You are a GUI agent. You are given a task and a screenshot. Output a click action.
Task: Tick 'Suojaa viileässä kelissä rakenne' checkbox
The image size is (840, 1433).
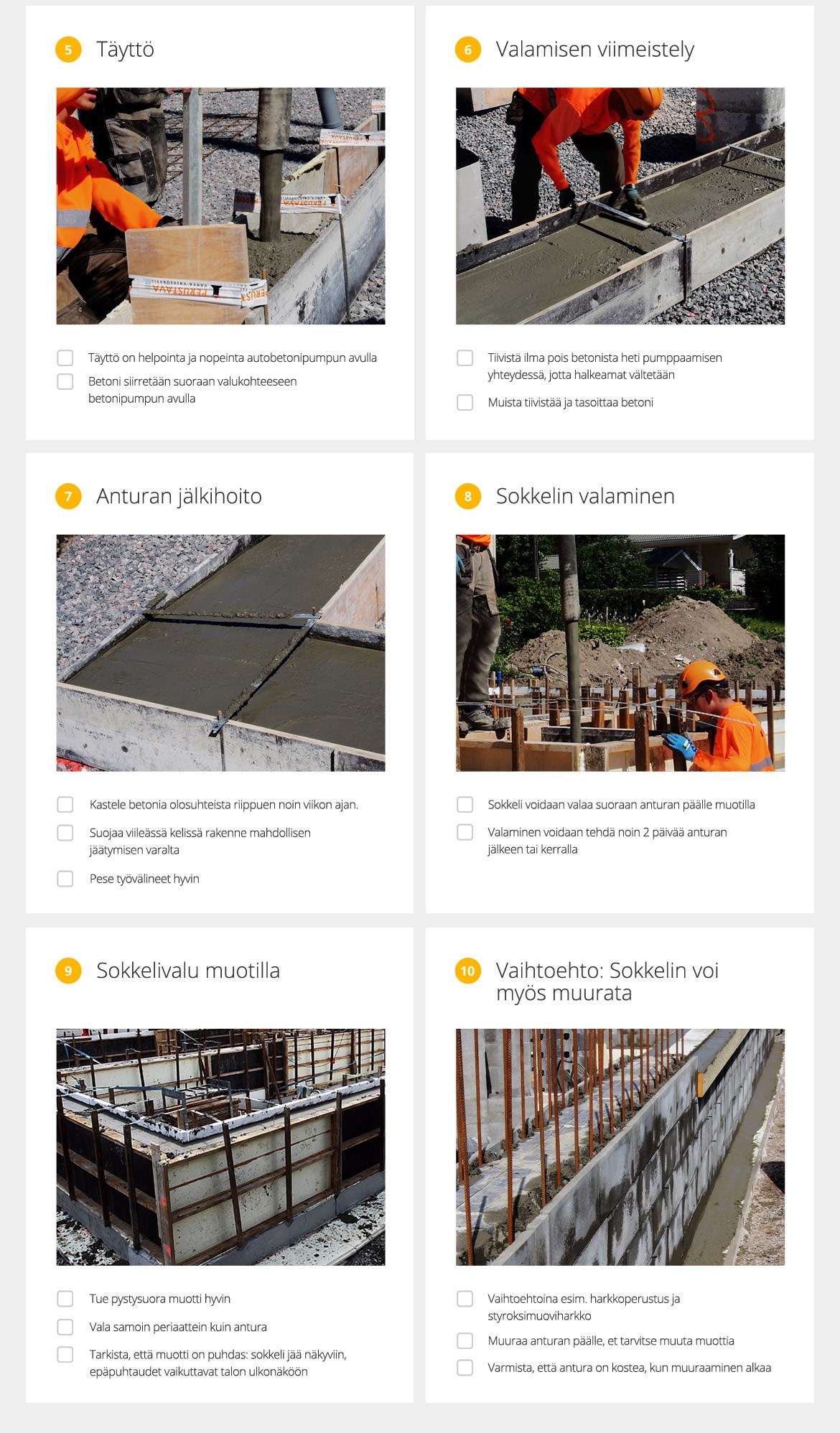pos(65,833)
